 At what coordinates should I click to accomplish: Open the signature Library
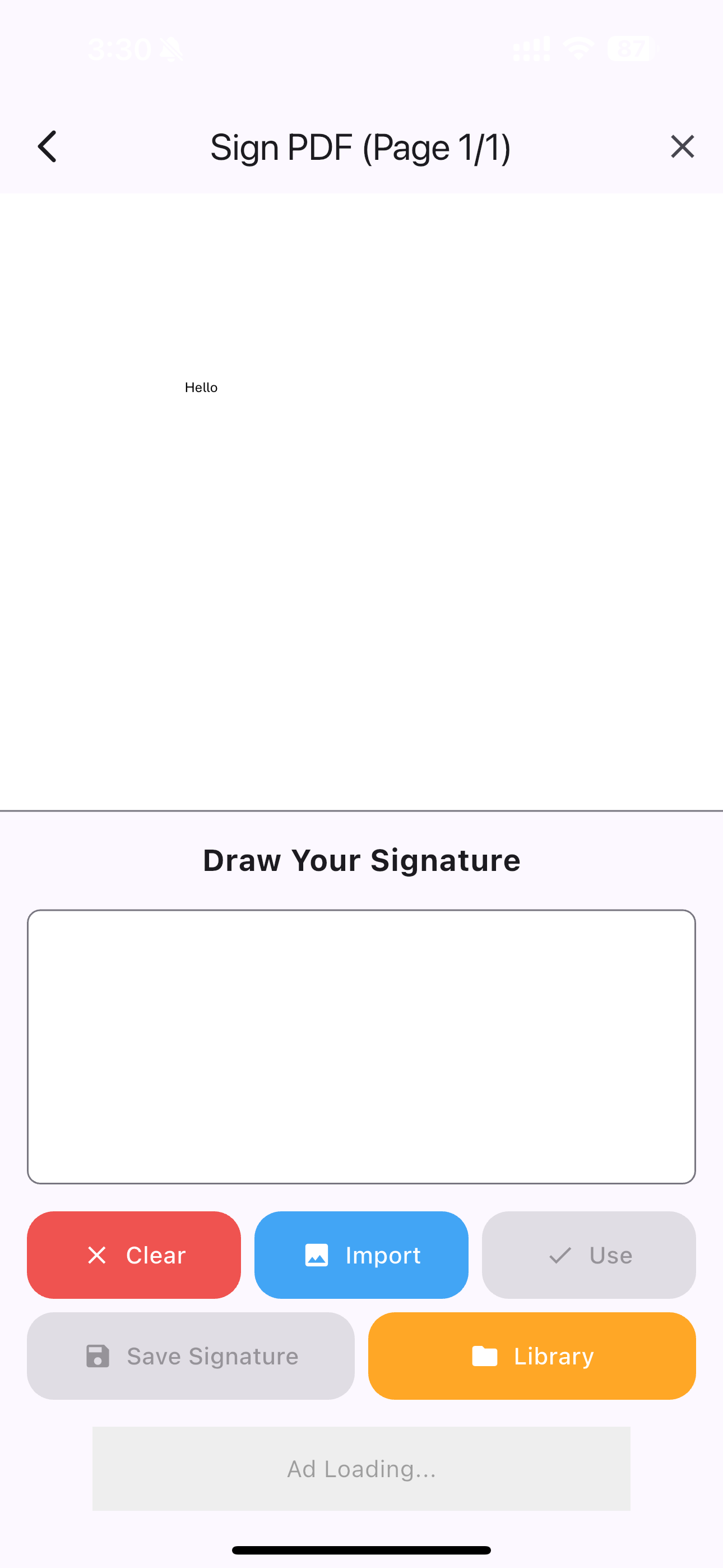click(532, 1355)
